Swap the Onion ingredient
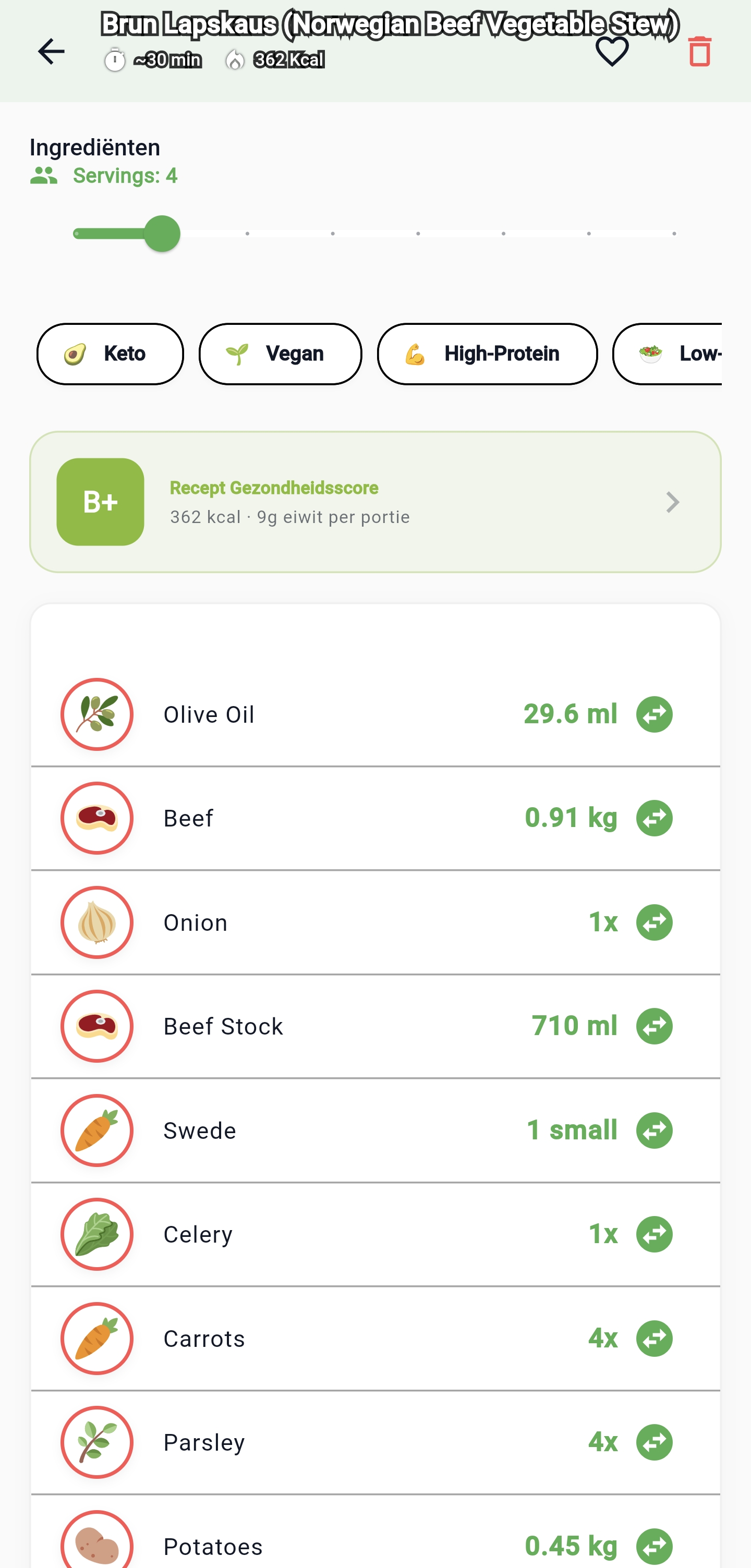 653,922
